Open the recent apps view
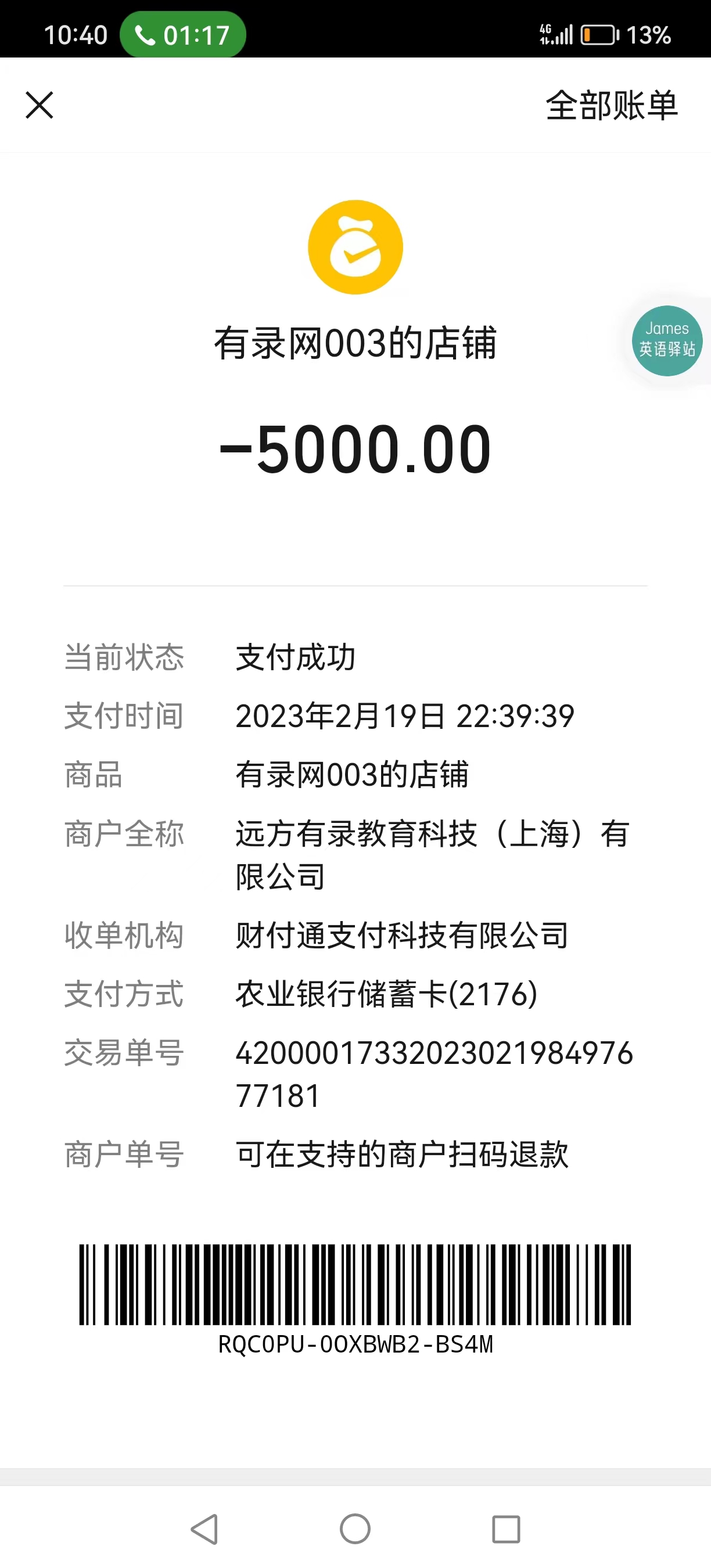 pos(506,1529)
